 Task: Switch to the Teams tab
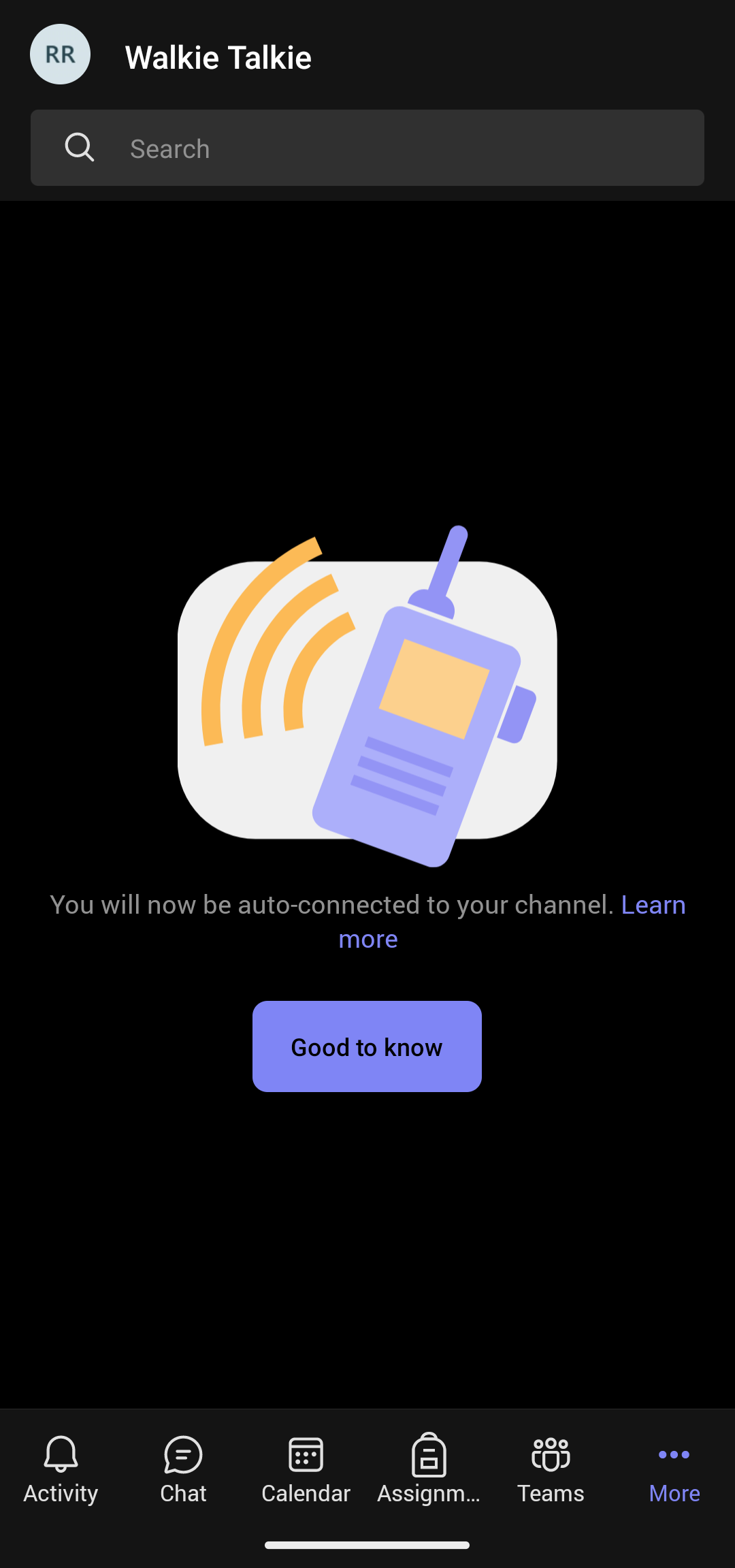pyautogui.click(x=551, y=1469)
